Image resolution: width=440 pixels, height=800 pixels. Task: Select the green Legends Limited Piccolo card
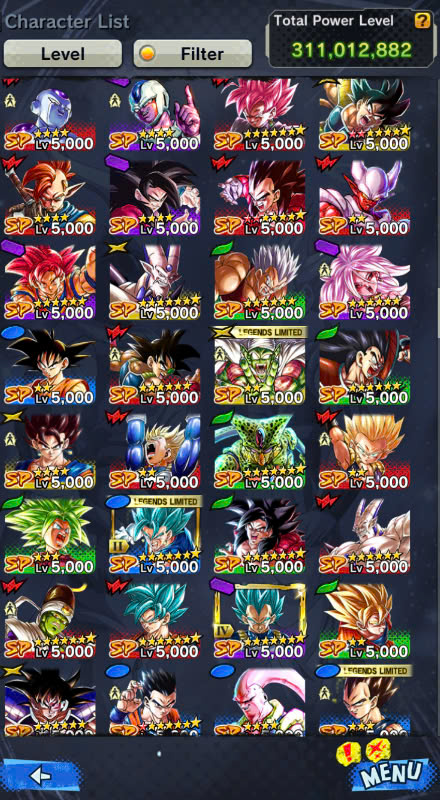[x=260, y=366]
